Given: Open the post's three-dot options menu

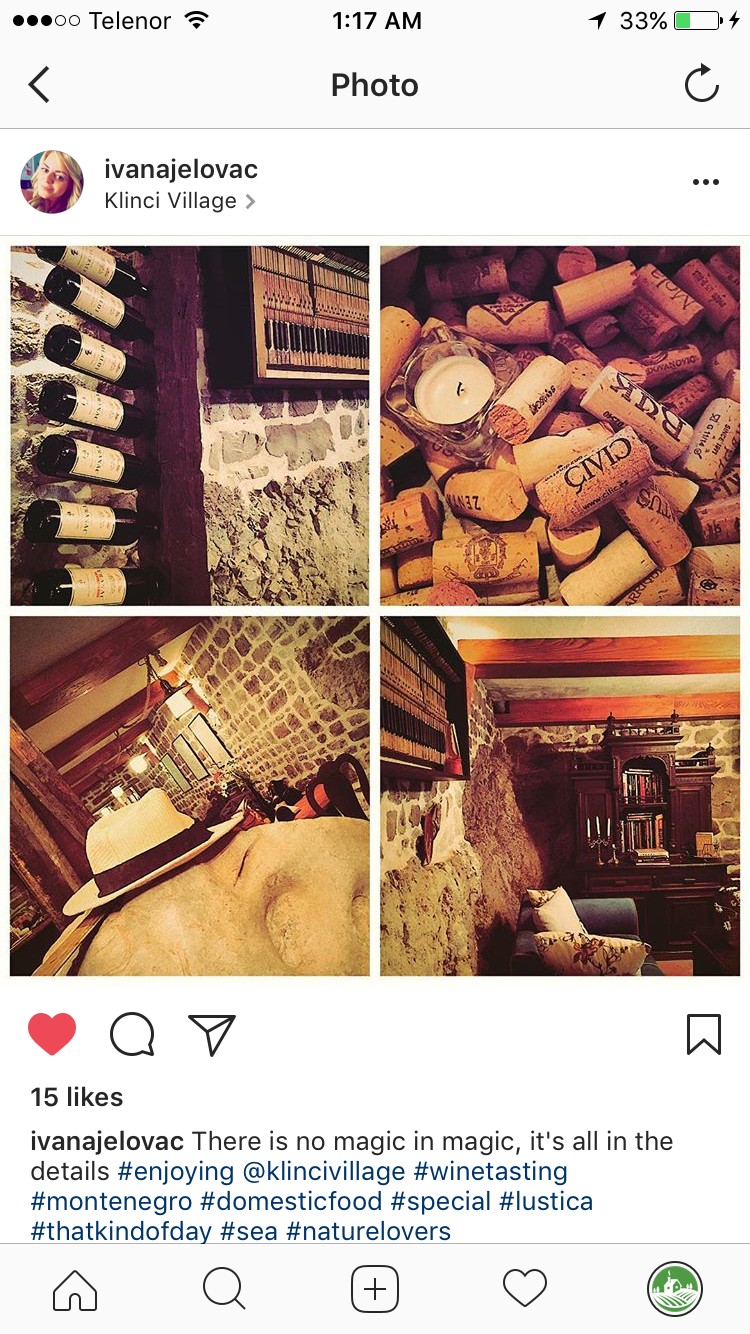Looking at the screenshot, I should point(705,182).
